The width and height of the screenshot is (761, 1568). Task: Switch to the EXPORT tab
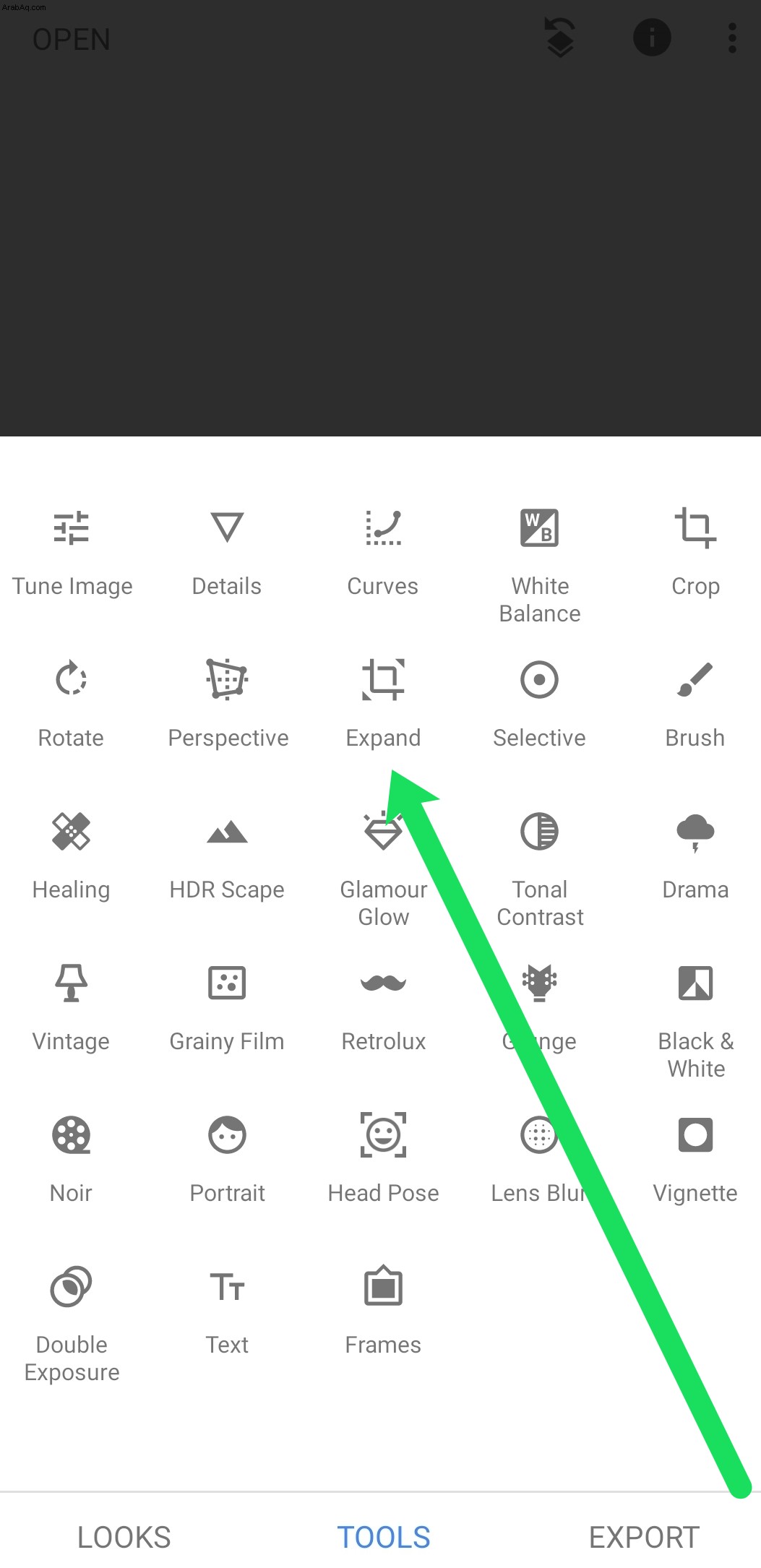coord(644,1537)
